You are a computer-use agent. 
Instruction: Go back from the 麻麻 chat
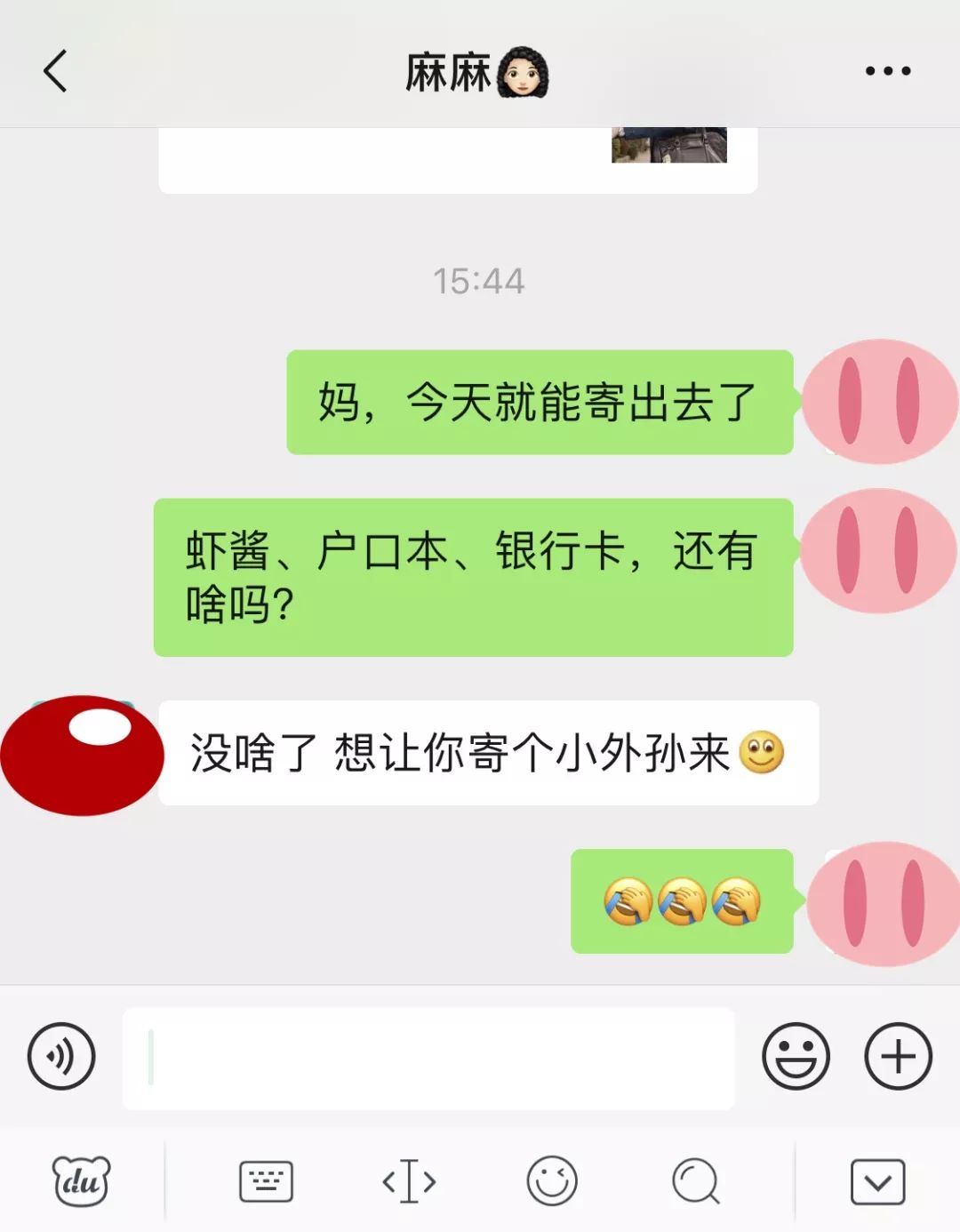[55, 71]
